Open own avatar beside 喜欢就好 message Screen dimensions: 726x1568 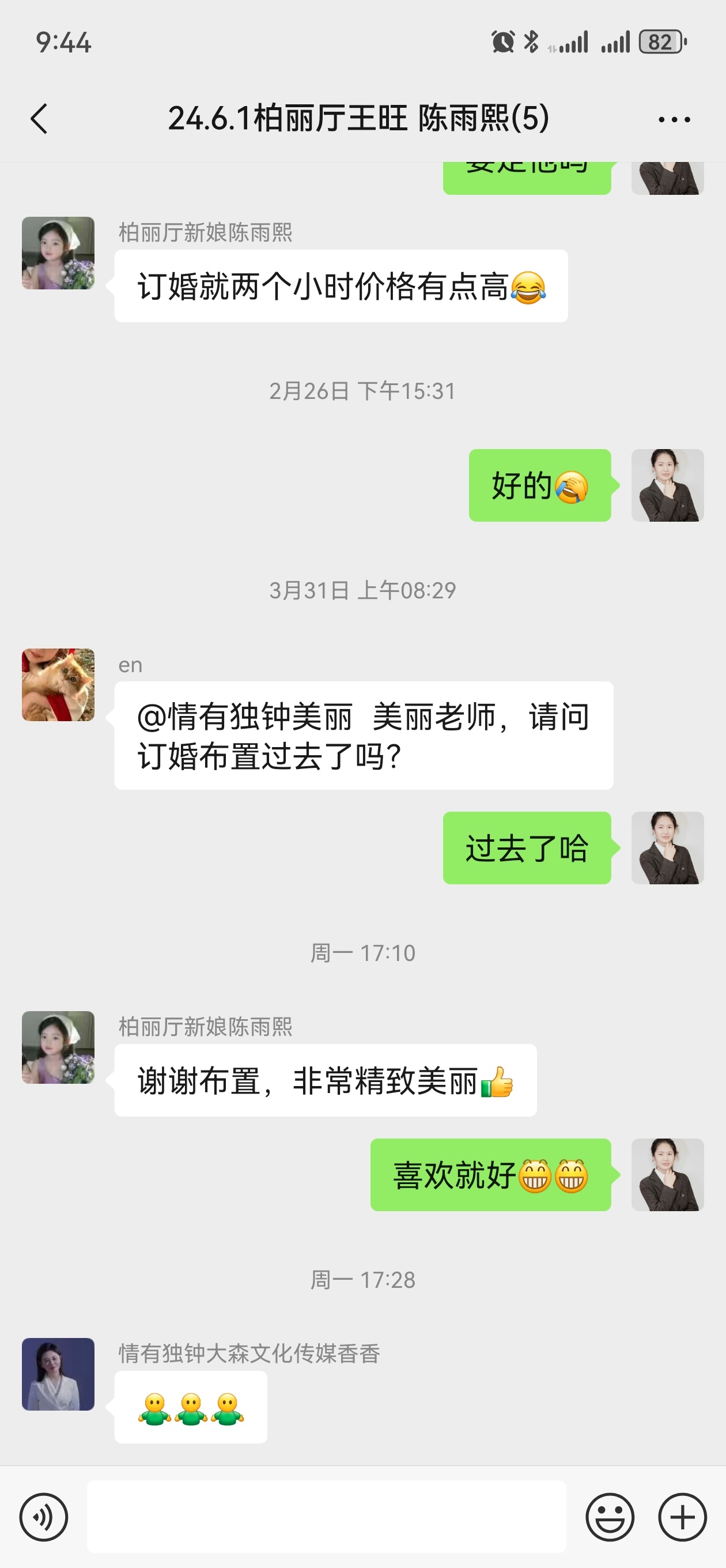tap(668, 1174)
